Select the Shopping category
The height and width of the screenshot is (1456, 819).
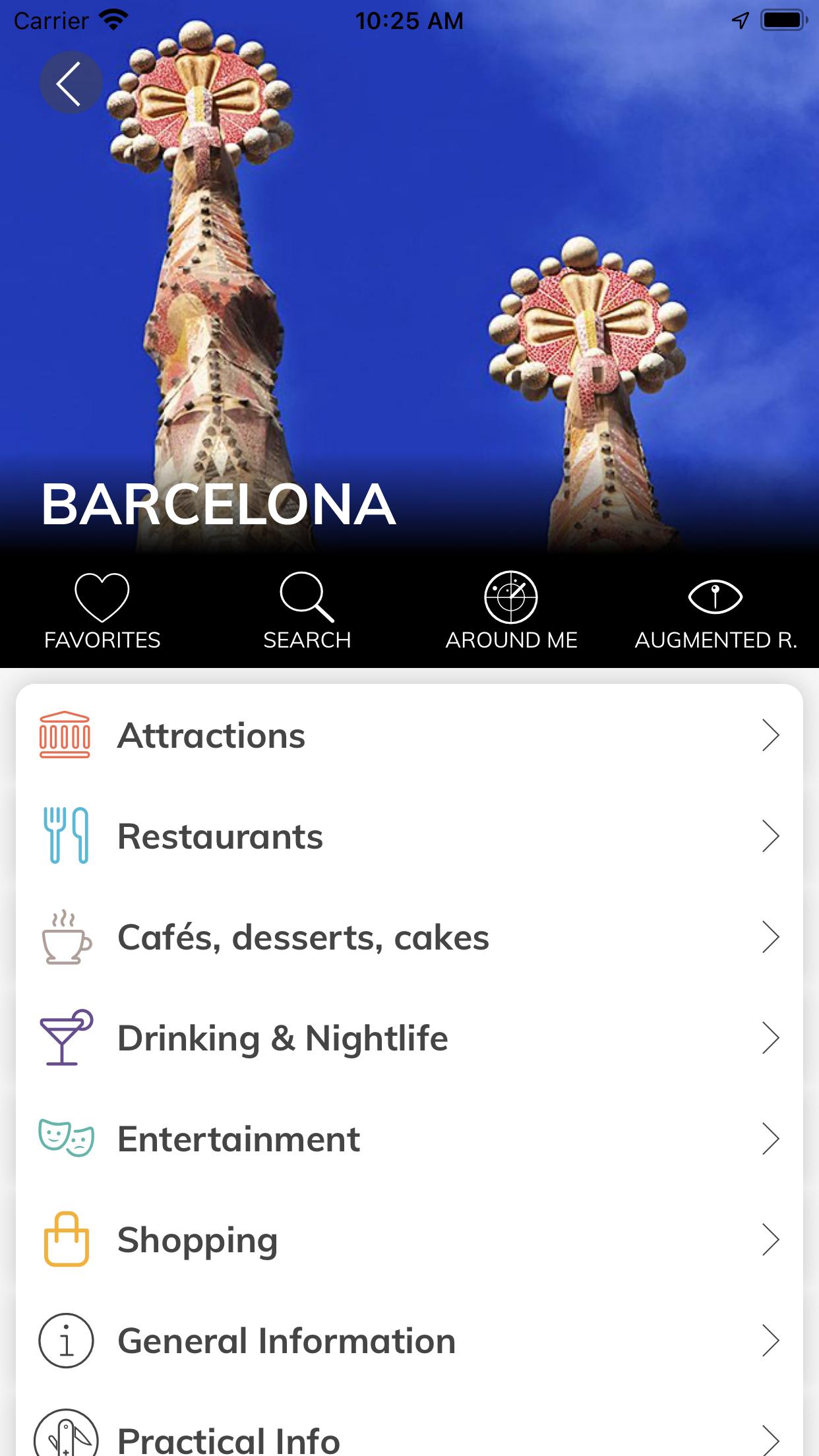pyautogui.click(x=409, y=1240)
